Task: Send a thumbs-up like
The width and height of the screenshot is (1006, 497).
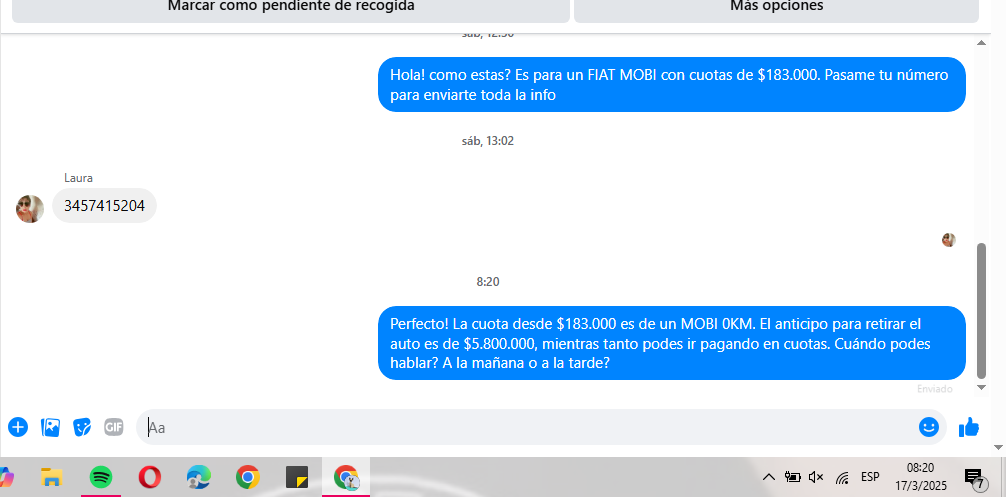Action: 968,427
